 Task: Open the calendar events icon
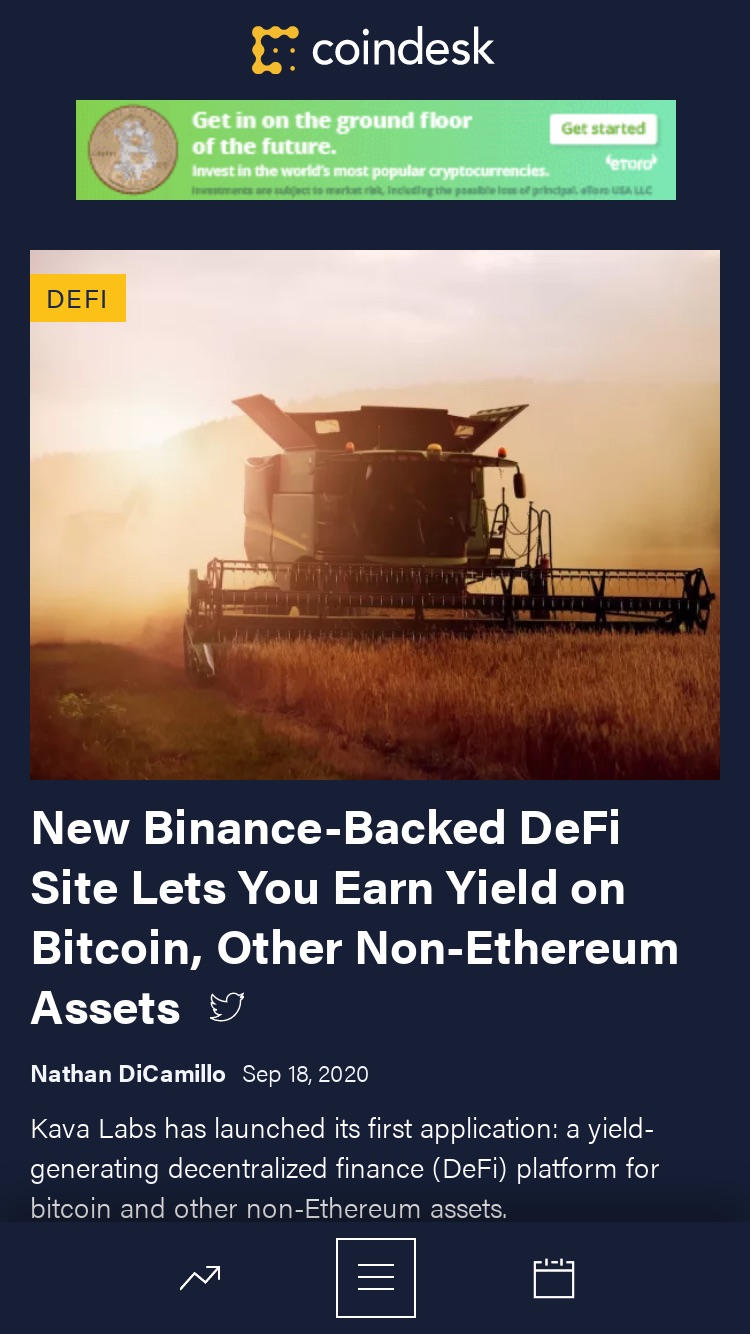click(x=554, y=1277)
